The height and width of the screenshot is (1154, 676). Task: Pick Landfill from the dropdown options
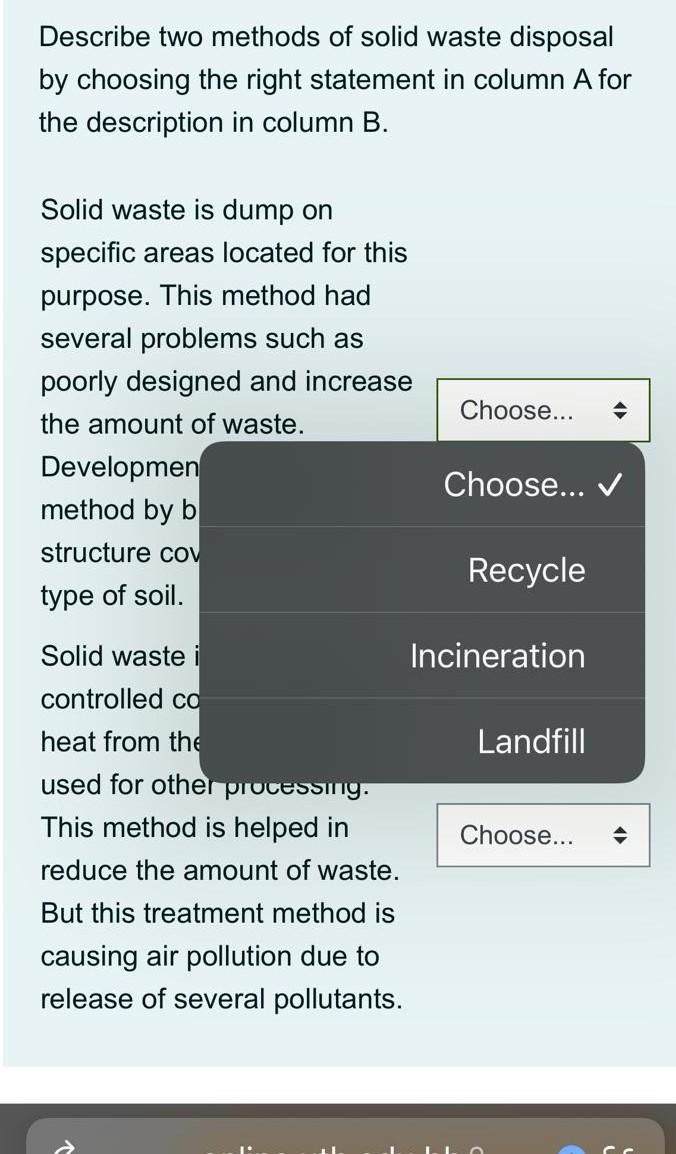(x=531, y=741)
